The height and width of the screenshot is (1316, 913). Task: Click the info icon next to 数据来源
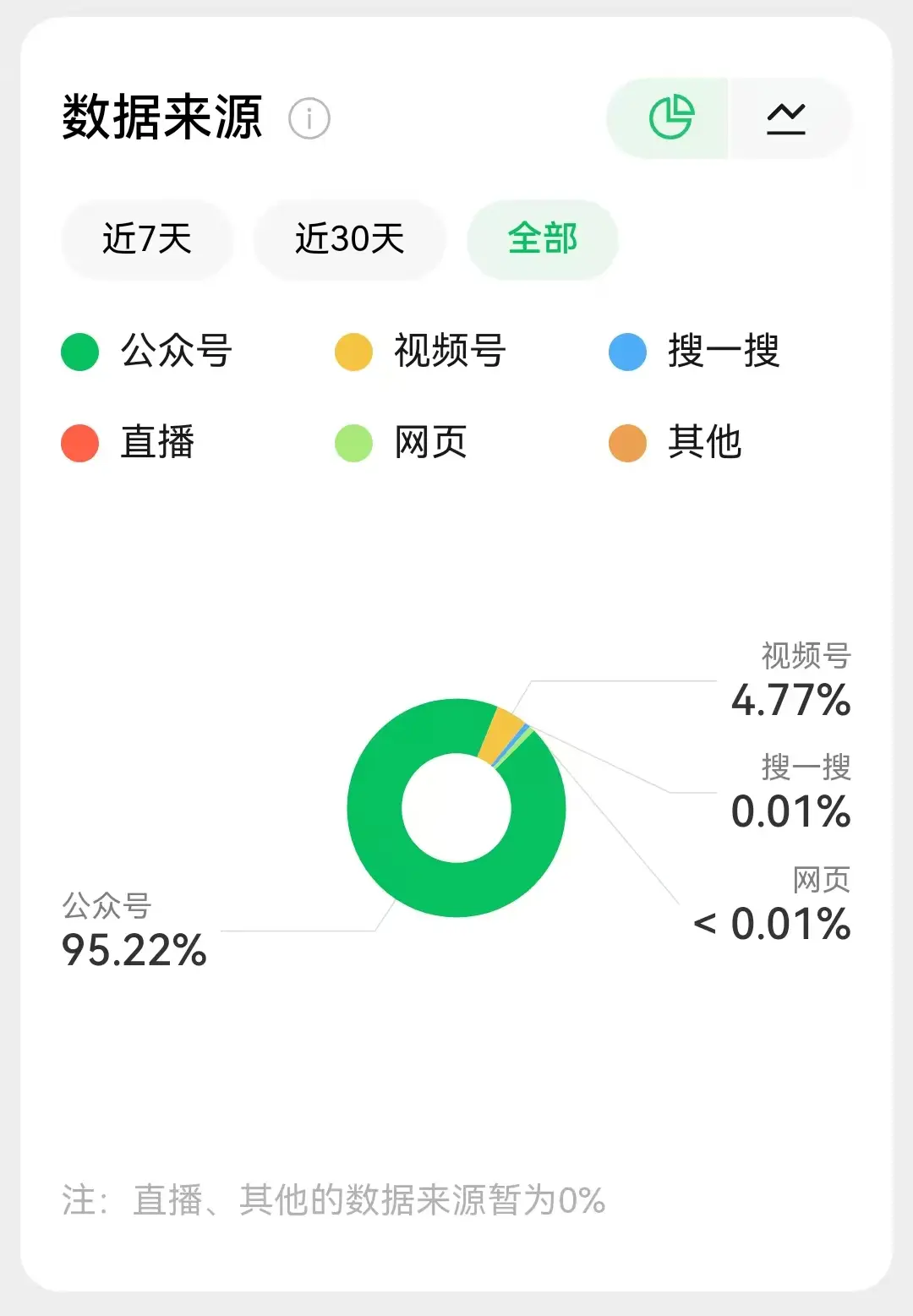[309, 118]
